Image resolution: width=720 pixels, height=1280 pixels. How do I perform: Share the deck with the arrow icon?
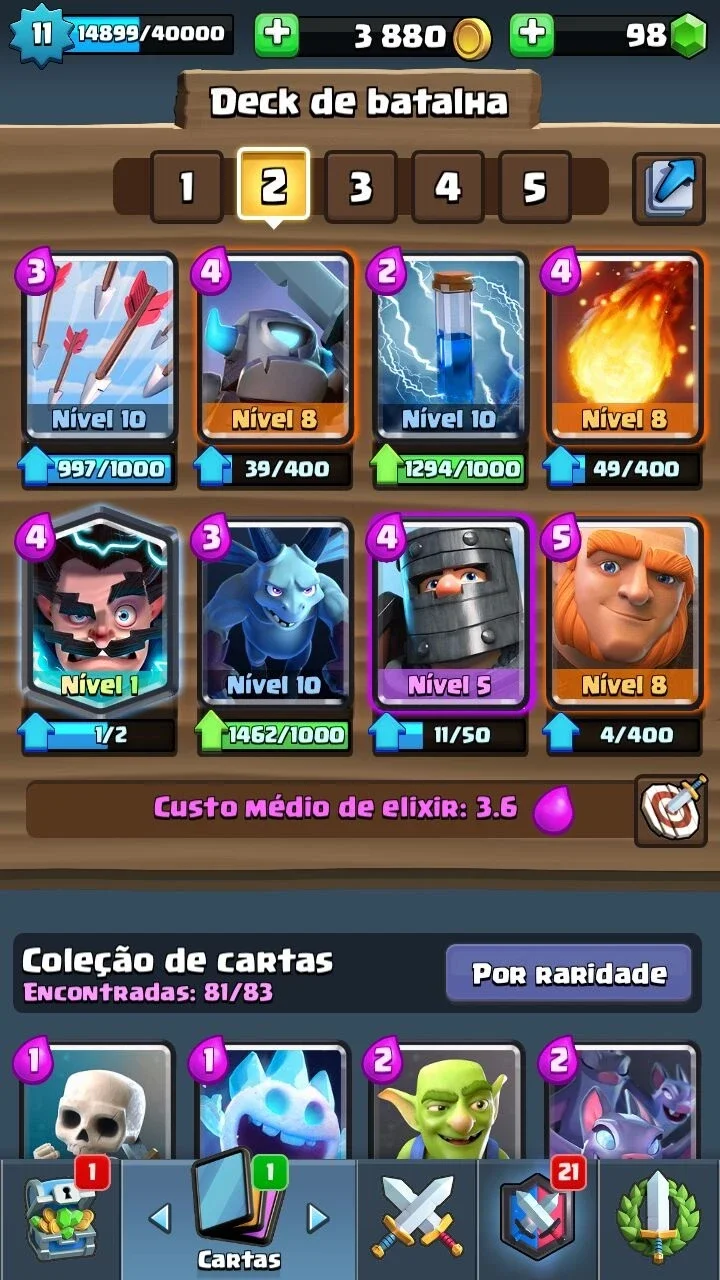point(669,187)
